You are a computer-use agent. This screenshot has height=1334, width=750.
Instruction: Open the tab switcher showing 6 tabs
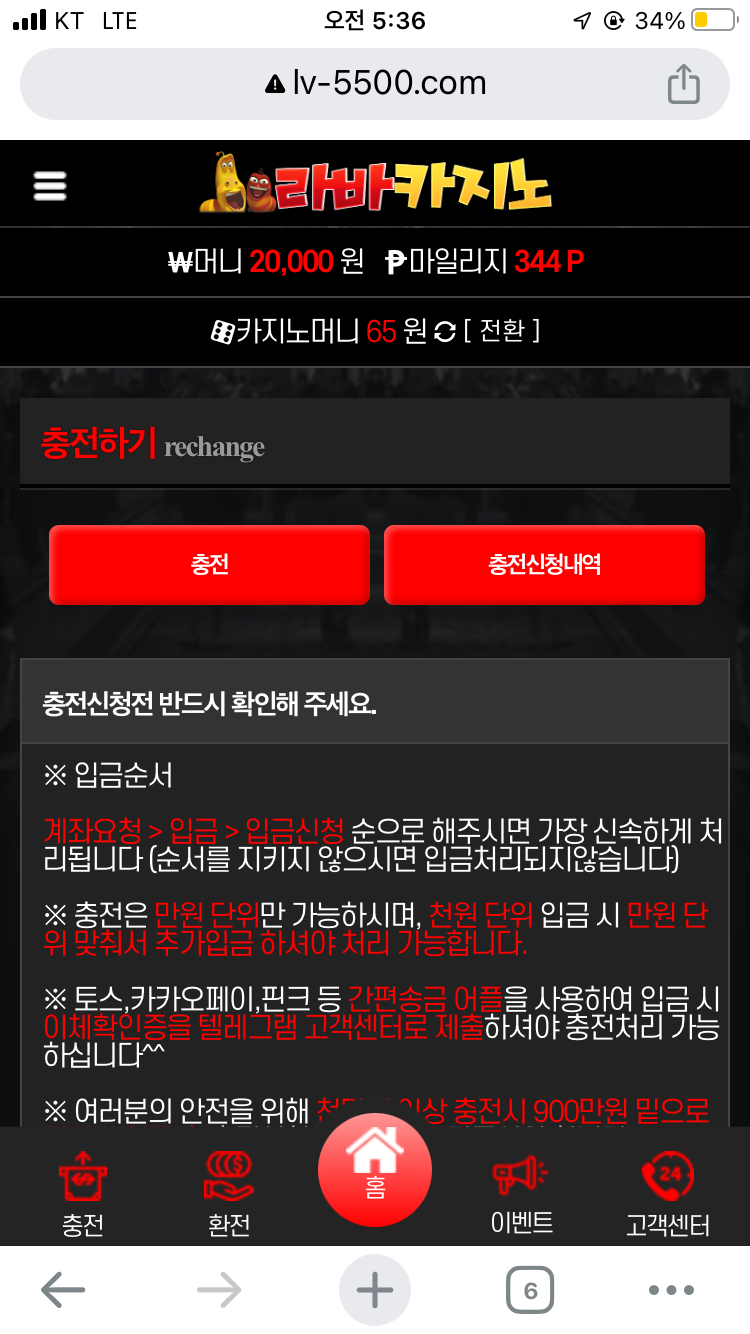coord(530,1290)
